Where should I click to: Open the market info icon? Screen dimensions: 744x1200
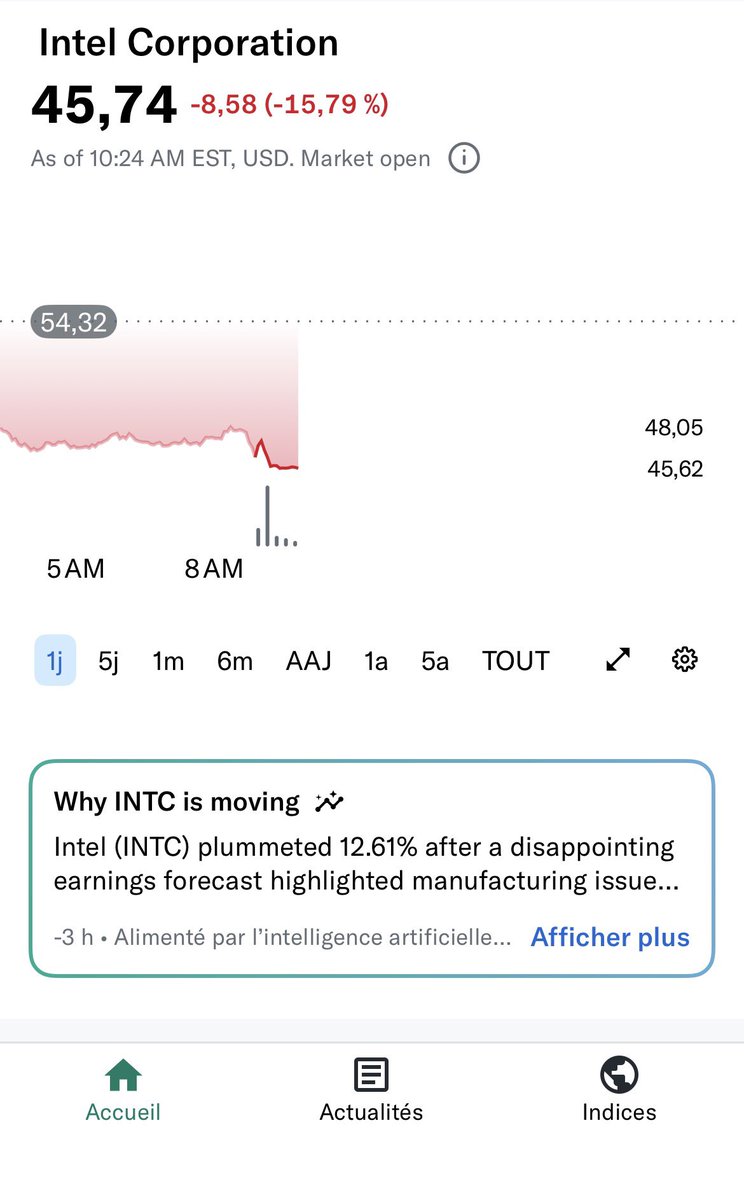point(464,158)
